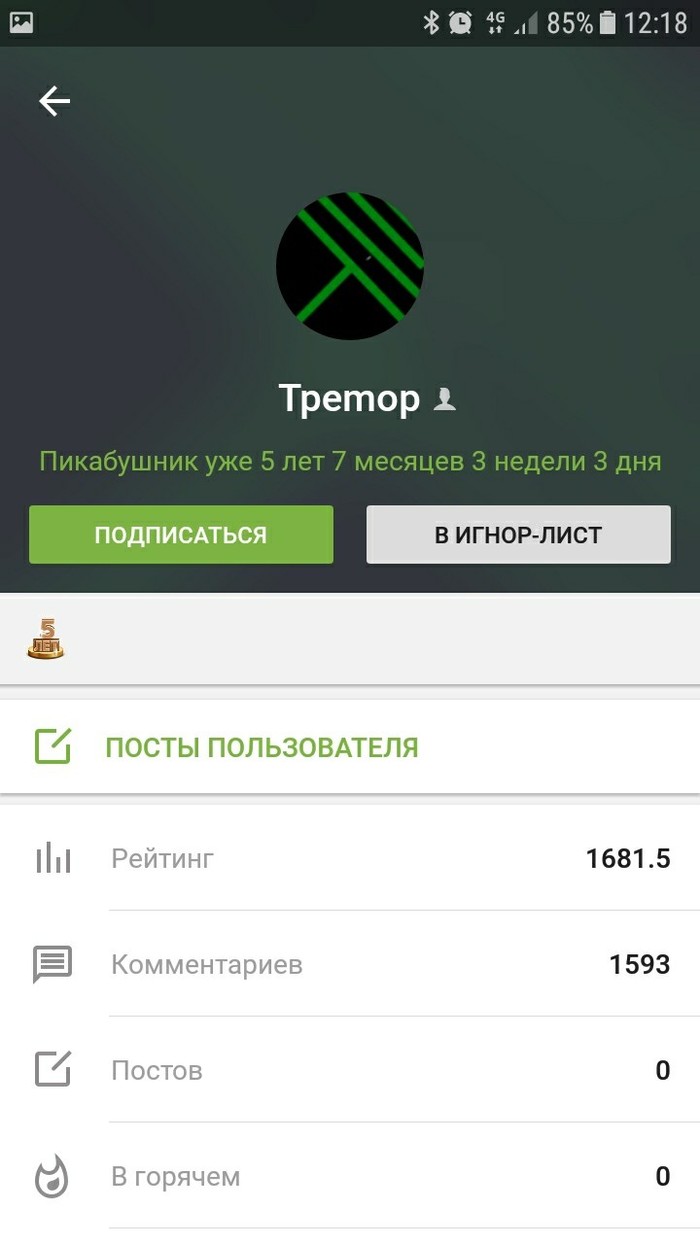Subscribe with the ПОДПИСАТЬСЯ button
Screen dimensions: 700x1244
(181, 535)
